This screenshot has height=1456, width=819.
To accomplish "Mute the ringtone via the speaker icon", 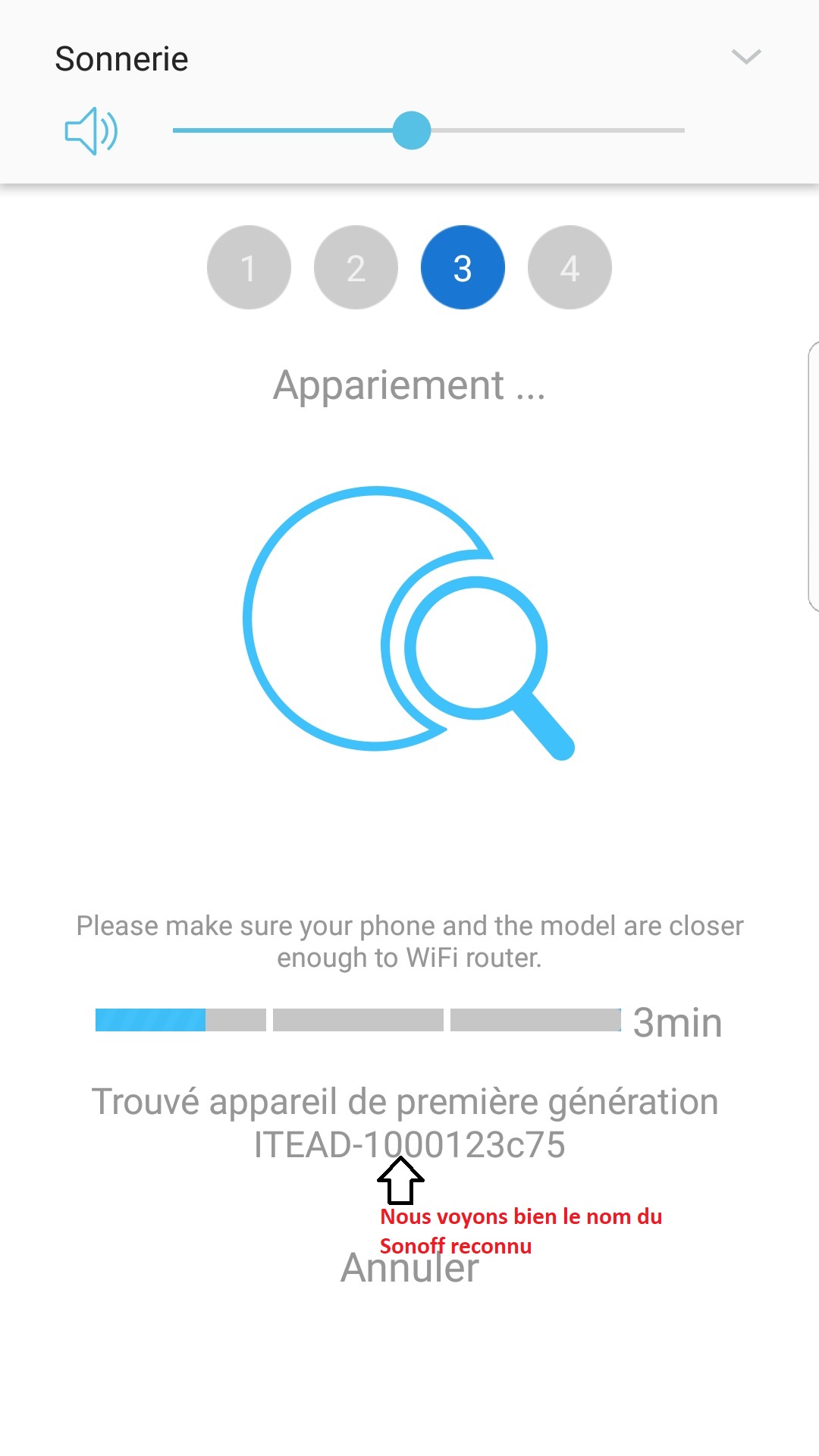I will (x=91, y=131).
